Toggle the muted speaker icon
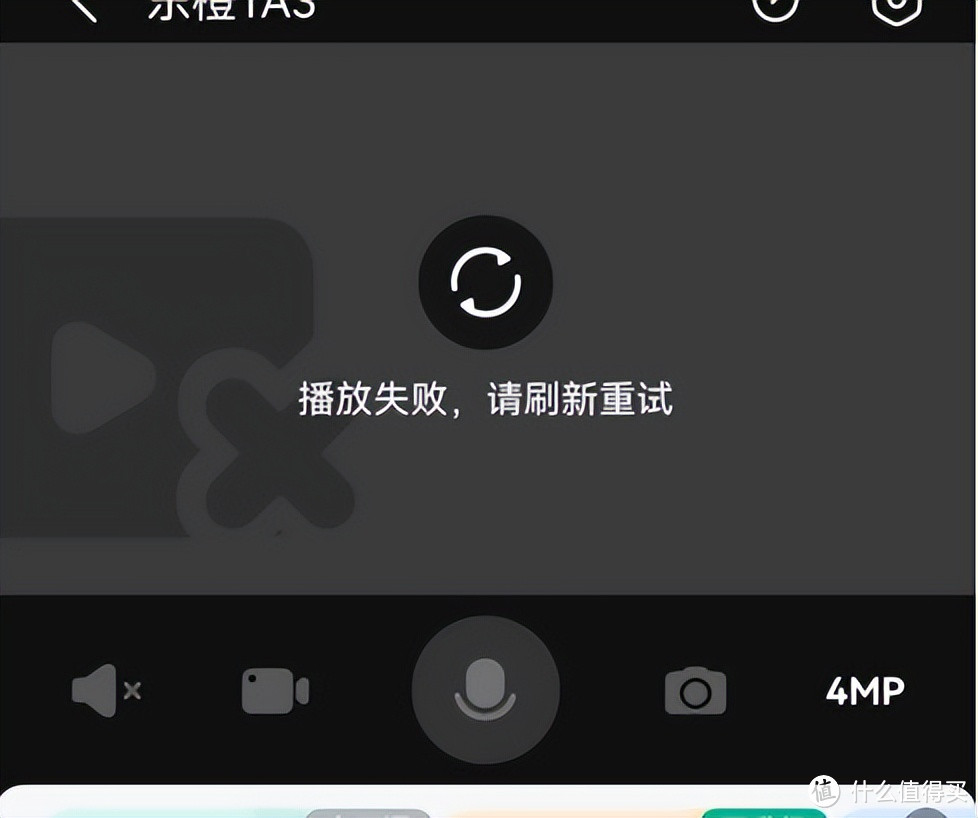 [x=105, y=690]
